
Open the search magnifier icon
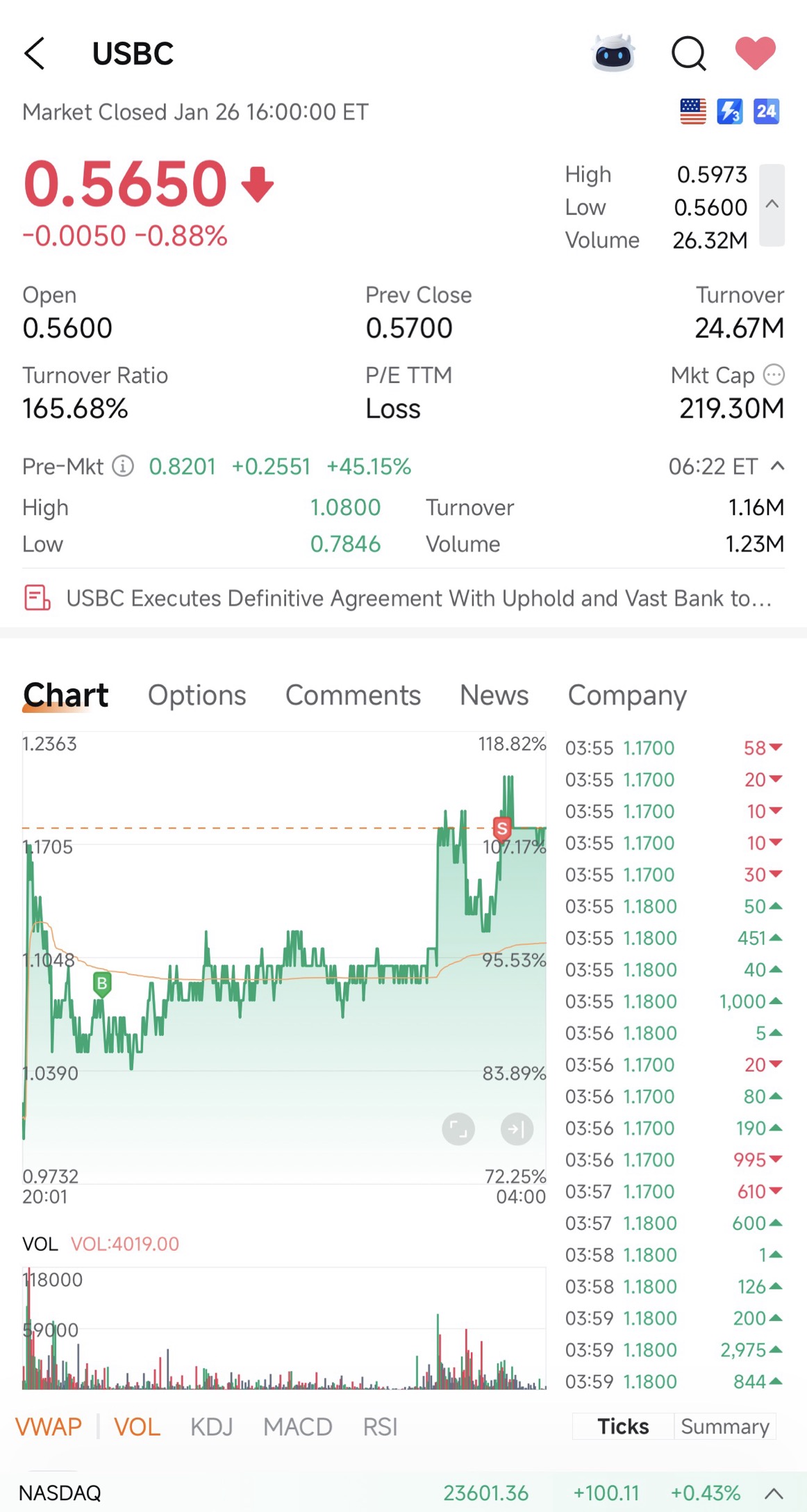coord(689,54)
